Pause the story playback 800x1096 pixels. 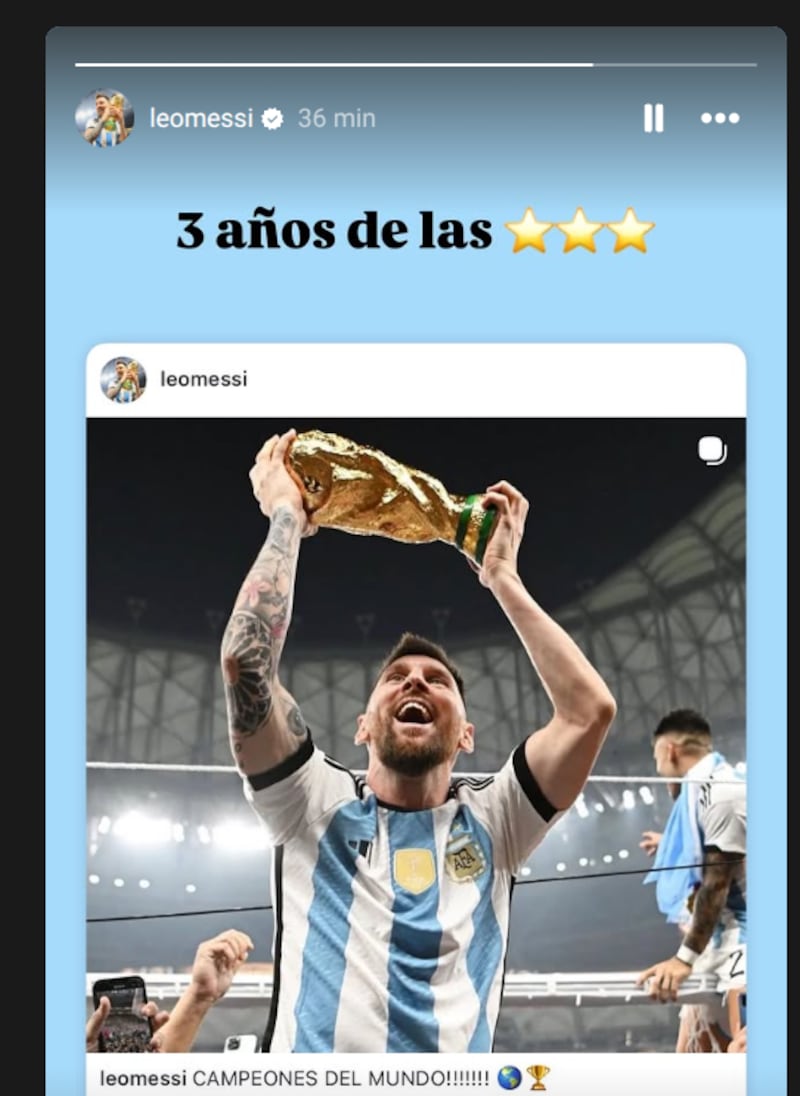(653, 118)
